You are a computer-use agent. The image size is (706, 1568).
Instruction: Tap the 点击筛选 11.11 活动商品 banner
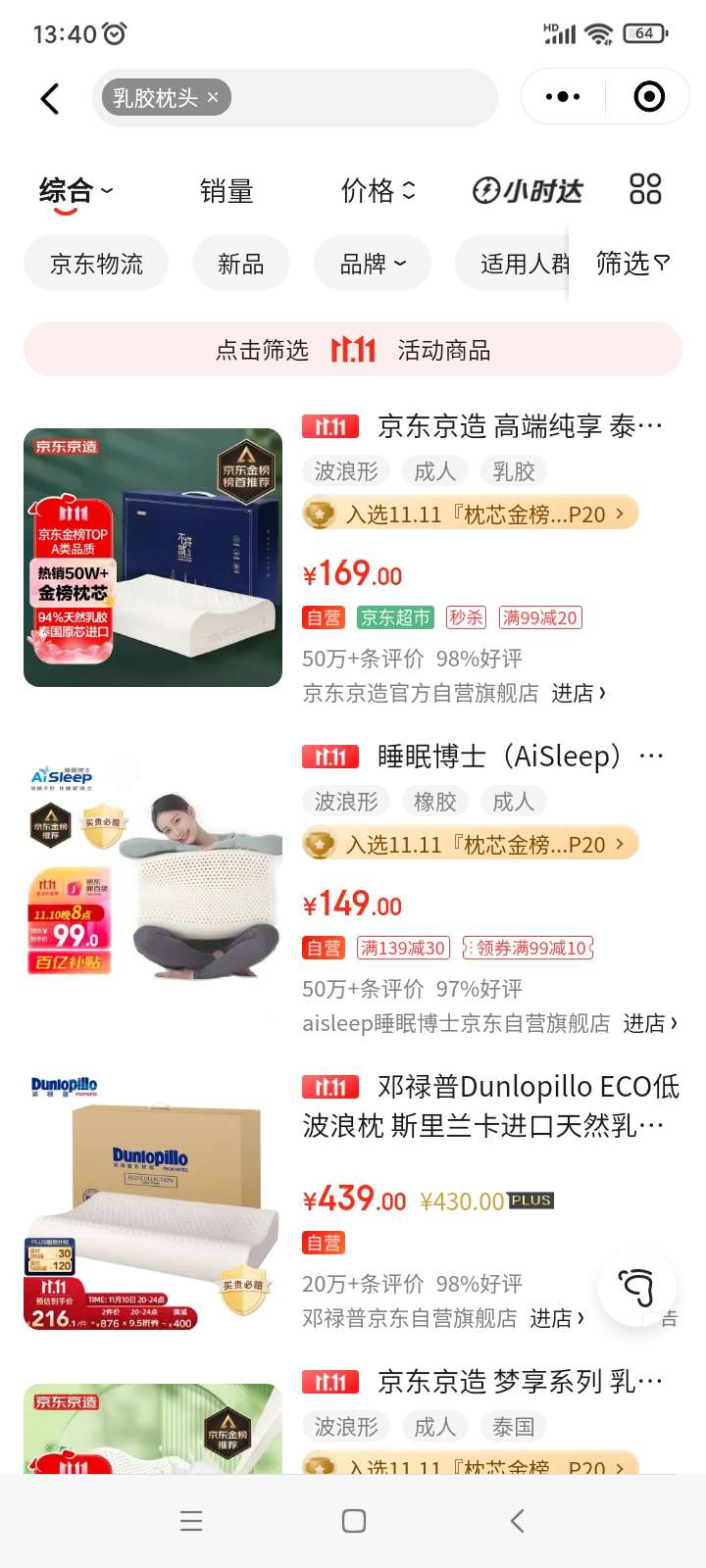pyautogui.click(x=353, y=350)
